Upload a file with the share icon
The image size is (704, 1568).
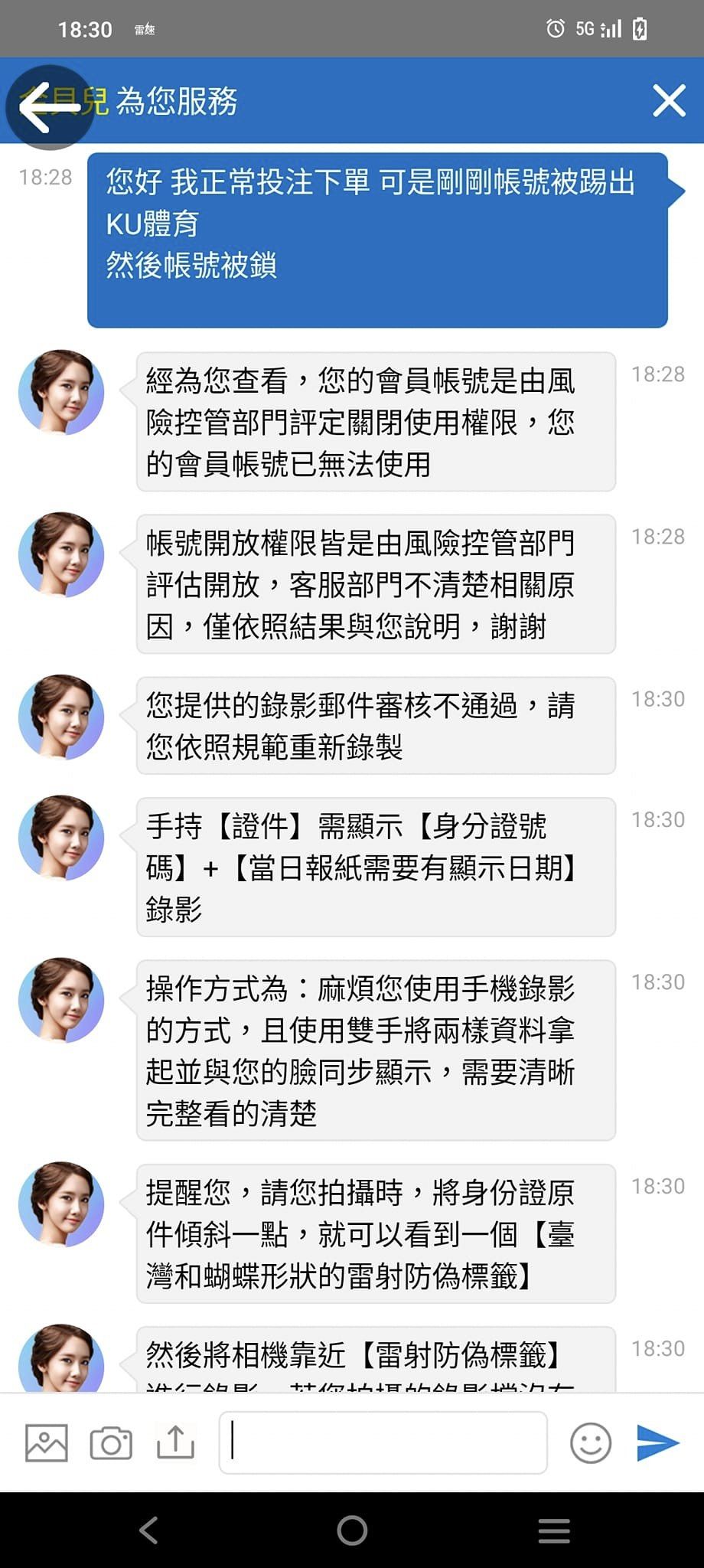point(175,1442)
